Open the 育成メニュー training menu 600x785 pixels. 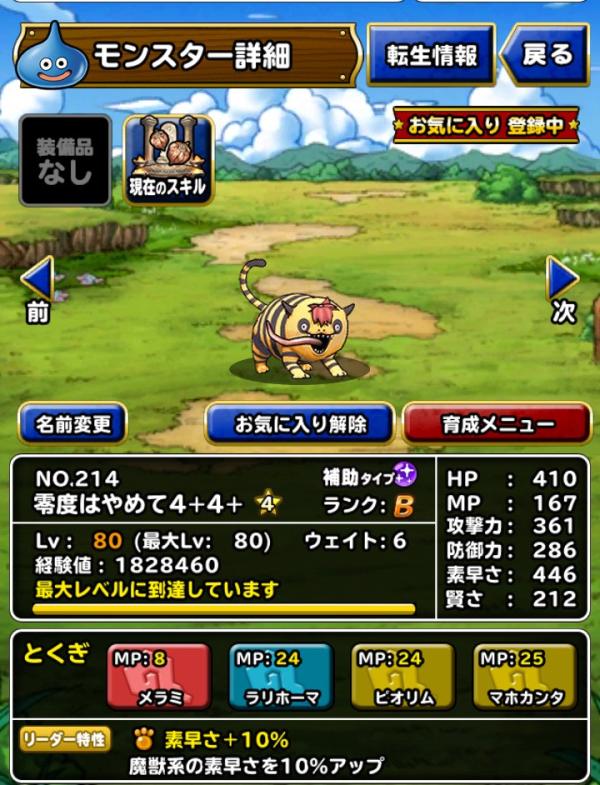click(496, 424)
